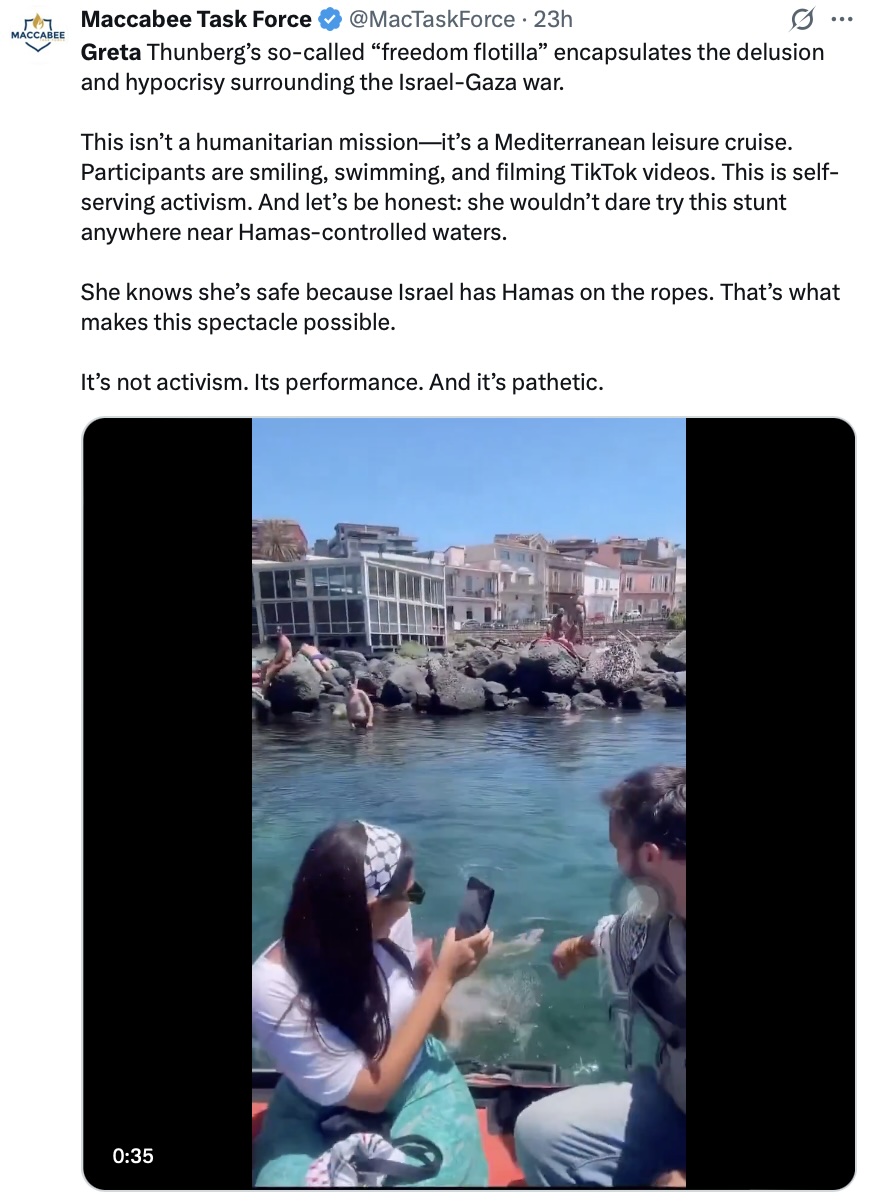Tap the Grok explain icon
Viewport: 871px width, 1203px height.
point(801,19)
